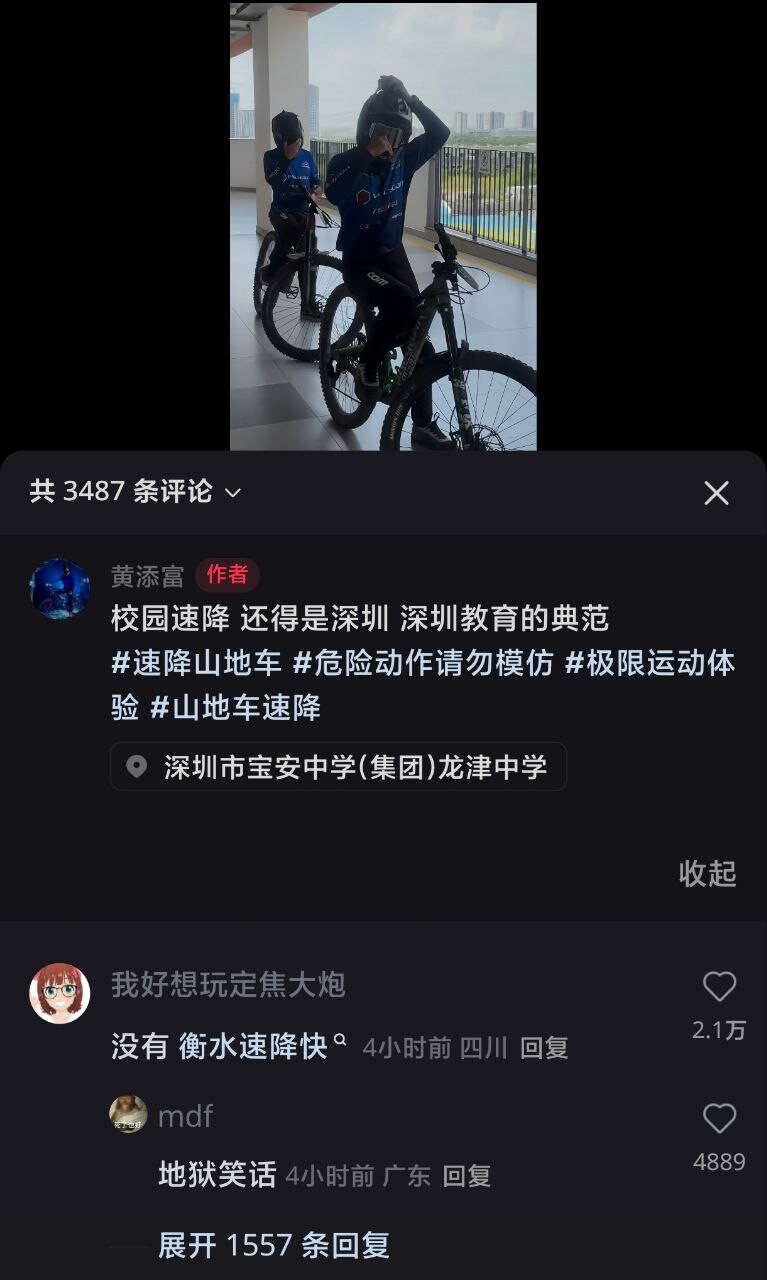Viewport: 767px width, 1280px height.
Task: Open the #极限运动体验 hashtag
Action: 650,663
